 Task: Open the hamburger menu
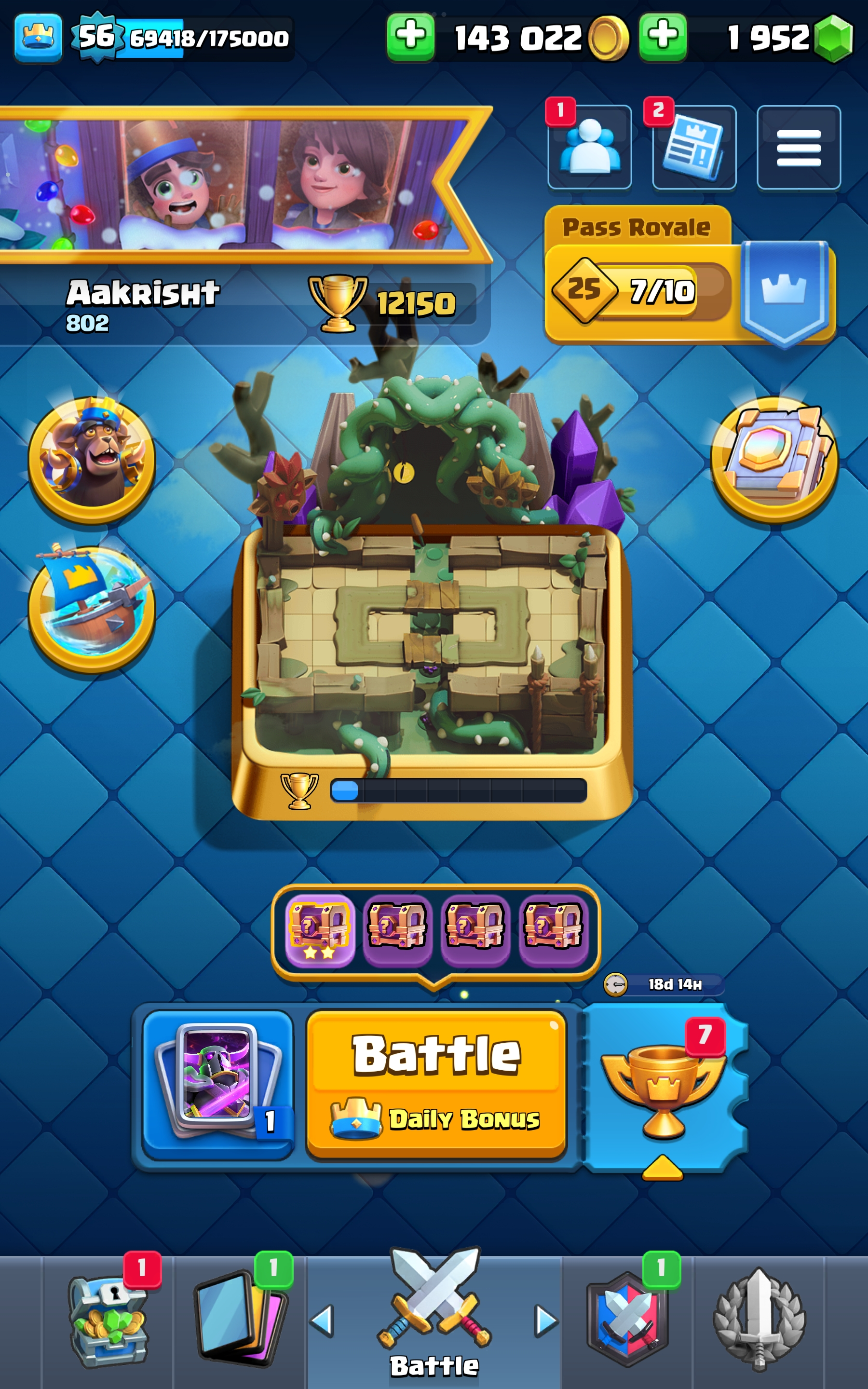[798, 148]
